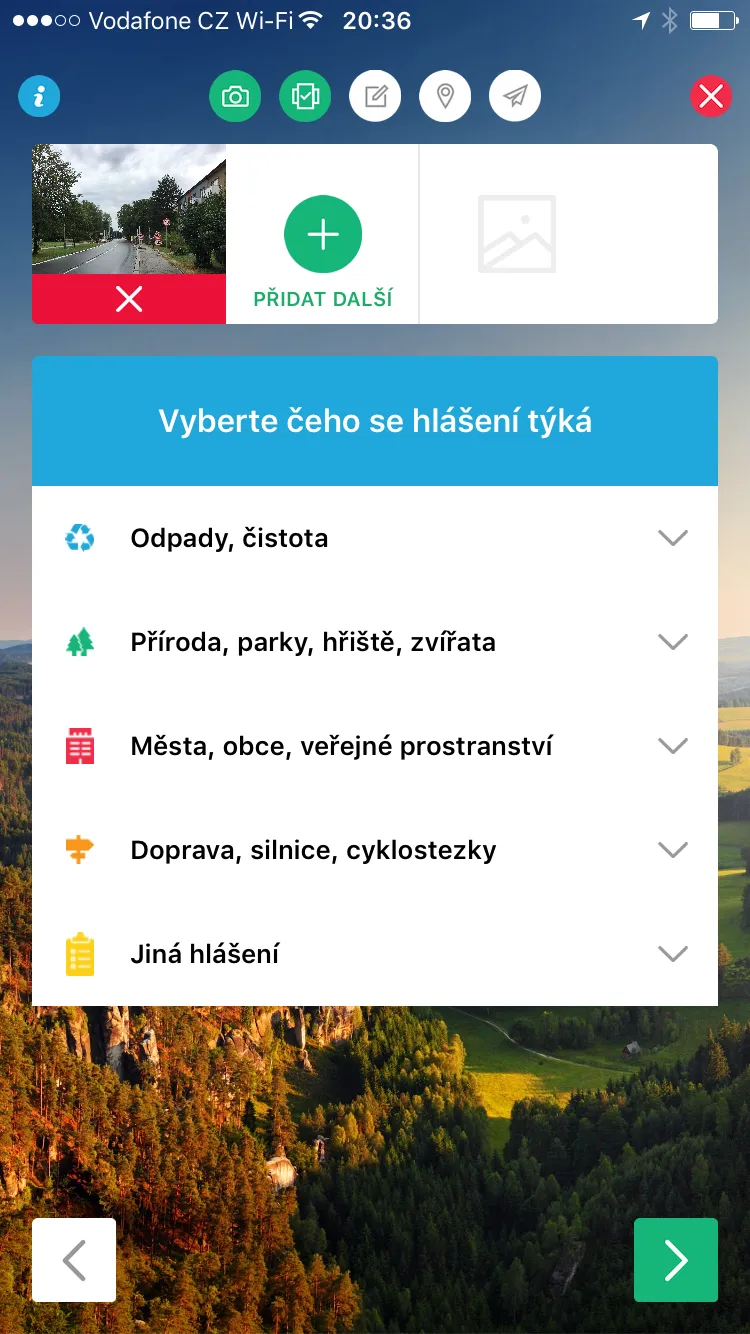Go to the send report step

pos(515,97)
